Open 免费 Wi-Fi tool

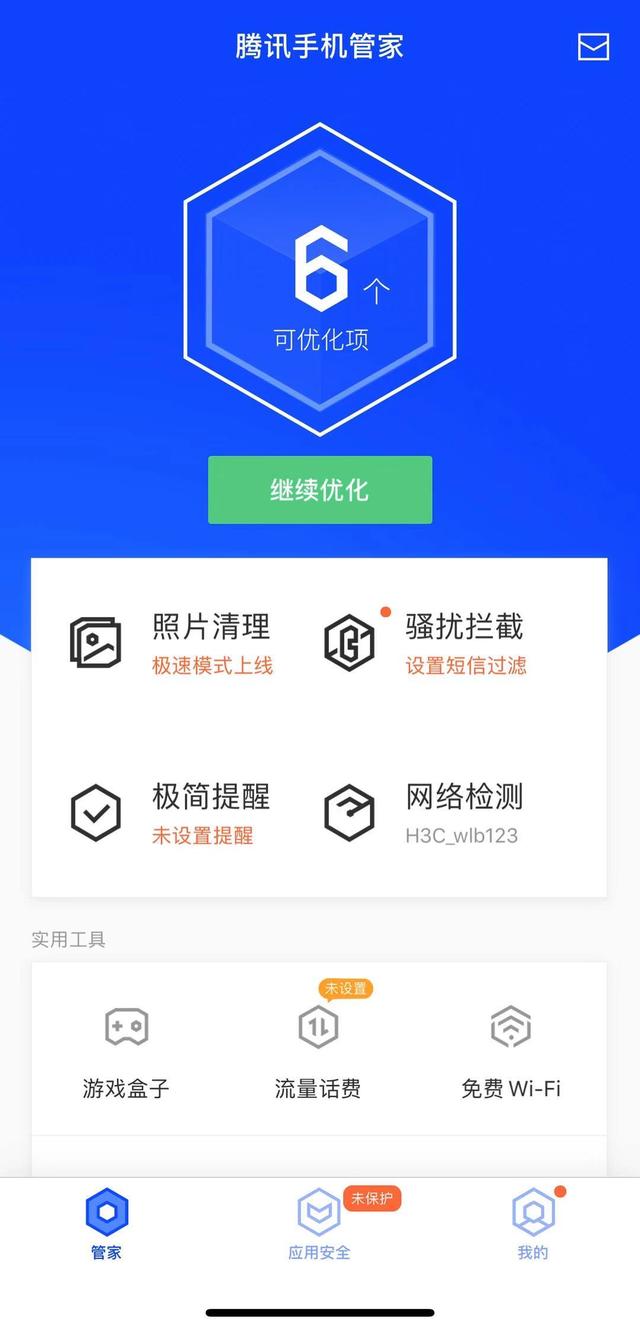click(x=511, y=1051)
